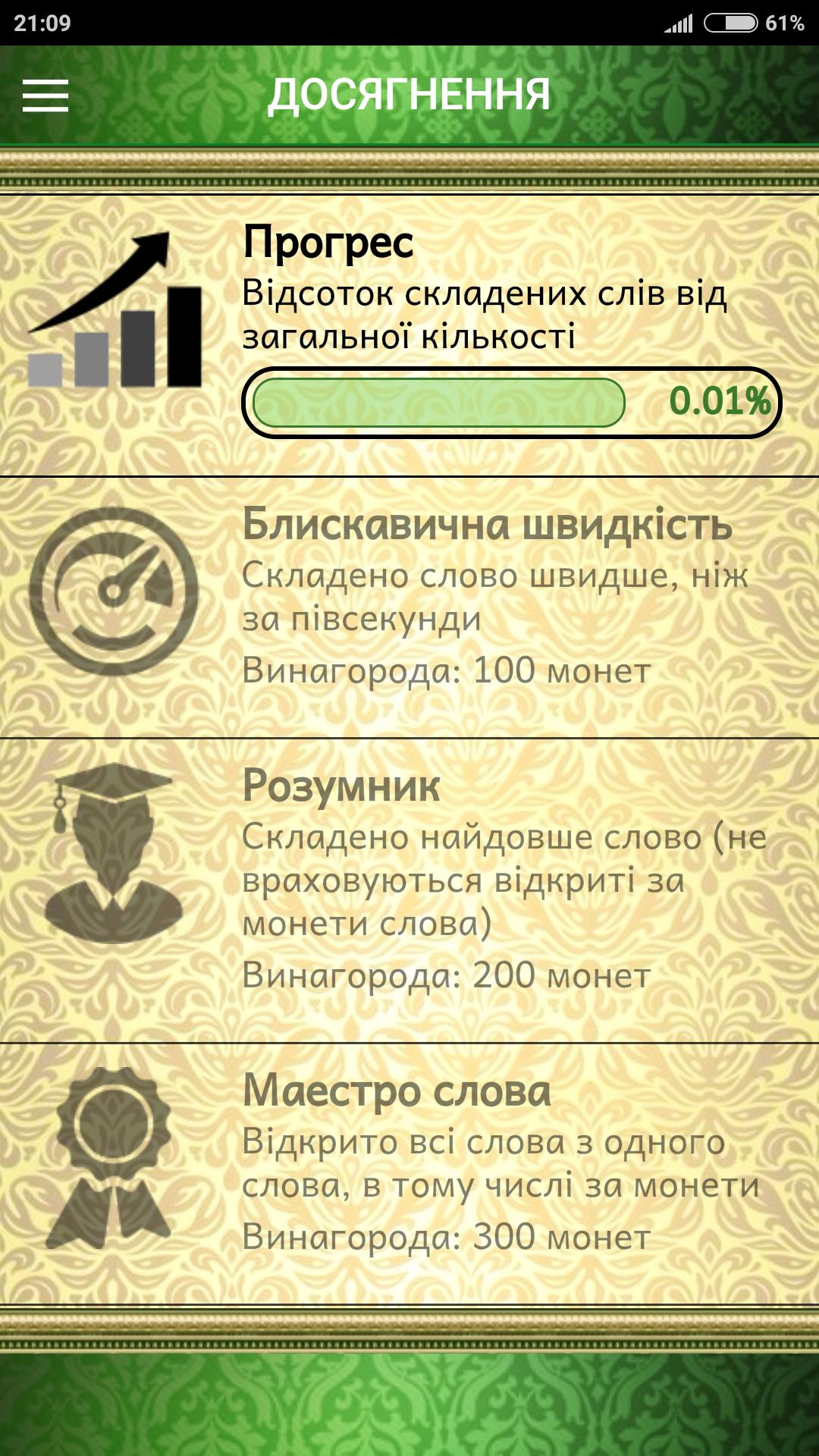Open the hamburger drawer menu
Screen dimensions: 819x1456
[45, 96]
